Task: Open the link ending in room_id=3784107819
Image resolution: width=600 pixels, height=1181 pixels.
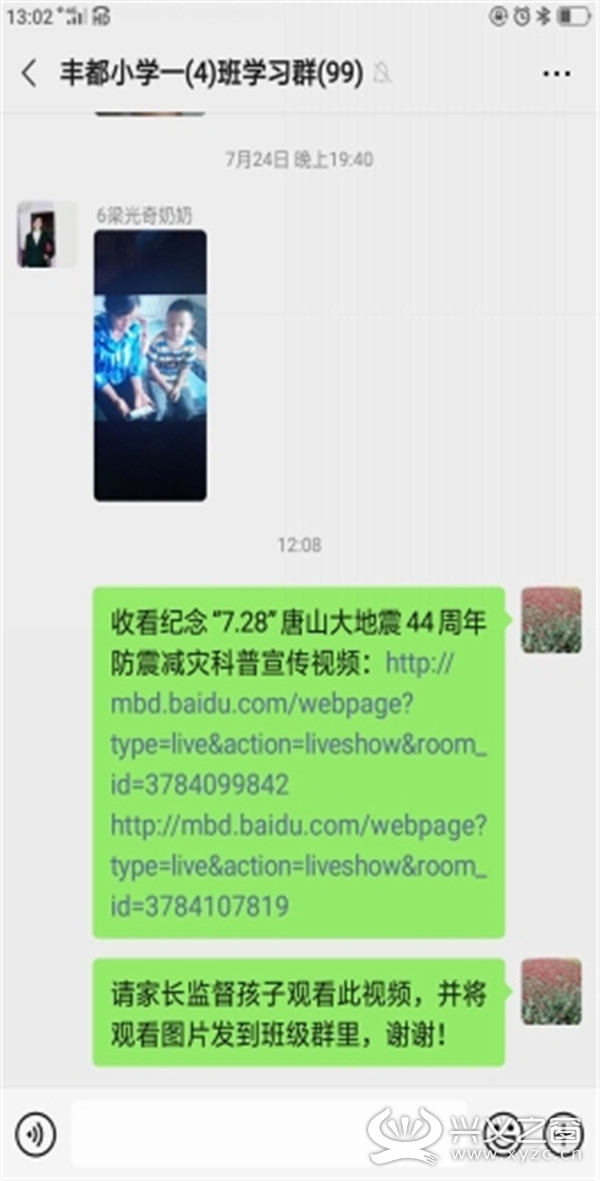Action: point(299,865)
